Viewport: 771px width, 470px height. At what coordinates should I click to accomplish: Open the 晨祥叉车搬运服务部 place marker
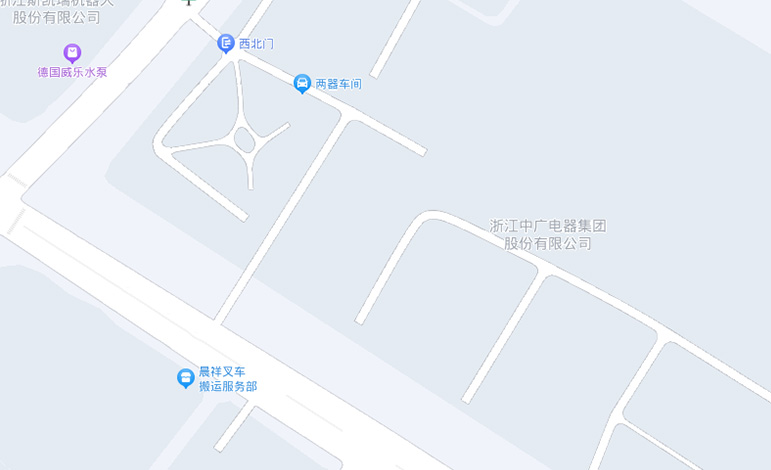pos(186,378)
